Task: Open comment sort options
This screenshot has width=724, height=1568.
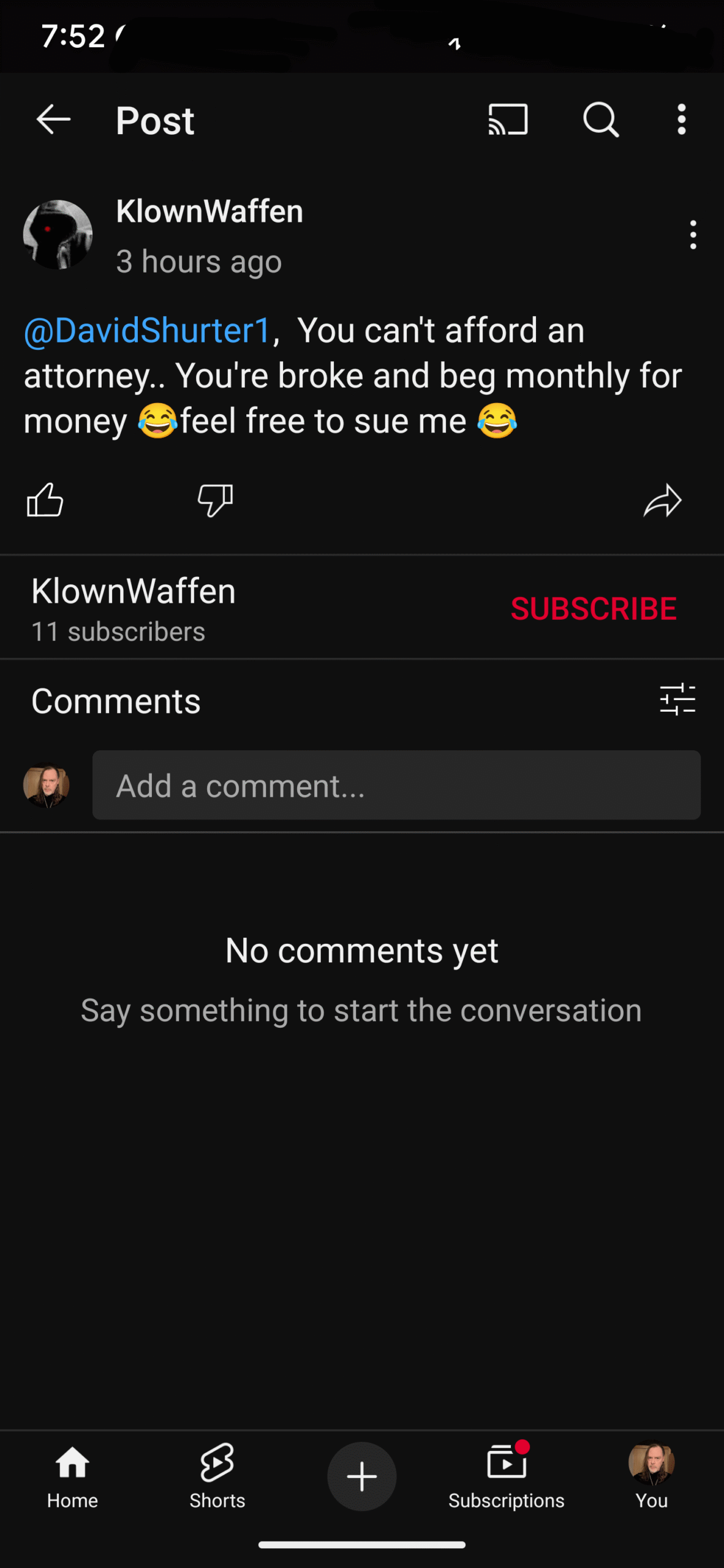Action: [x=677, y=700]
